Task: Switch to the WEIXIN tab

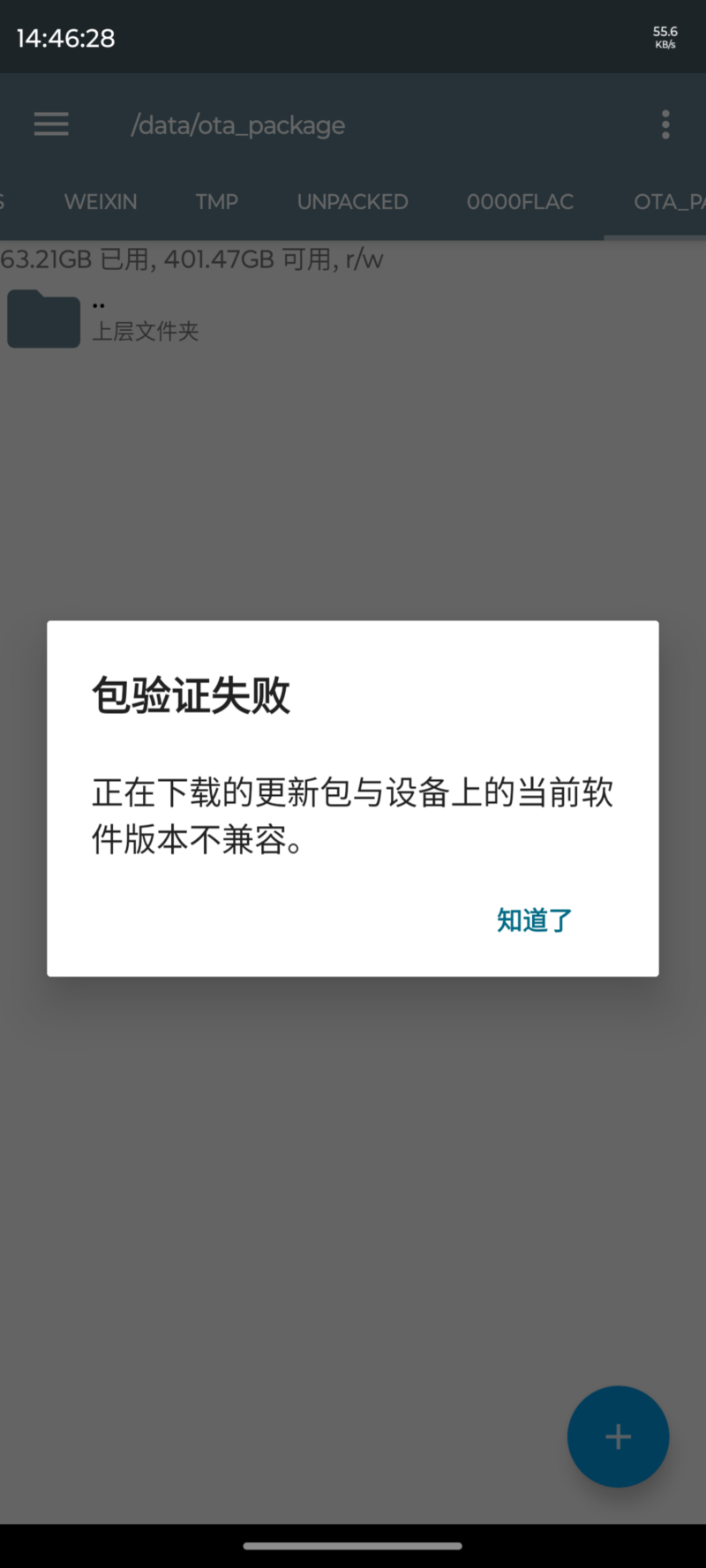Action: coord(101,202)
